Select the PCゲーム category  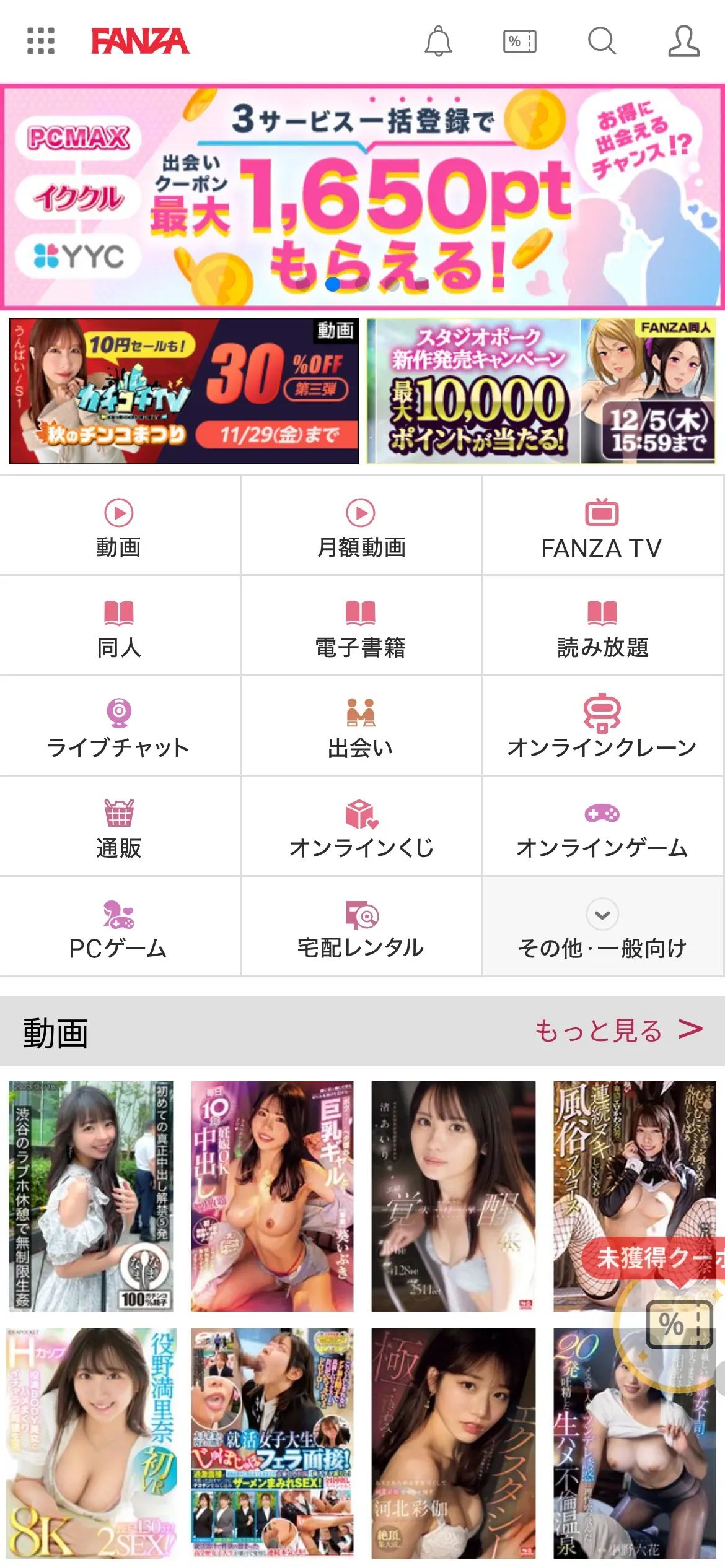119,928
